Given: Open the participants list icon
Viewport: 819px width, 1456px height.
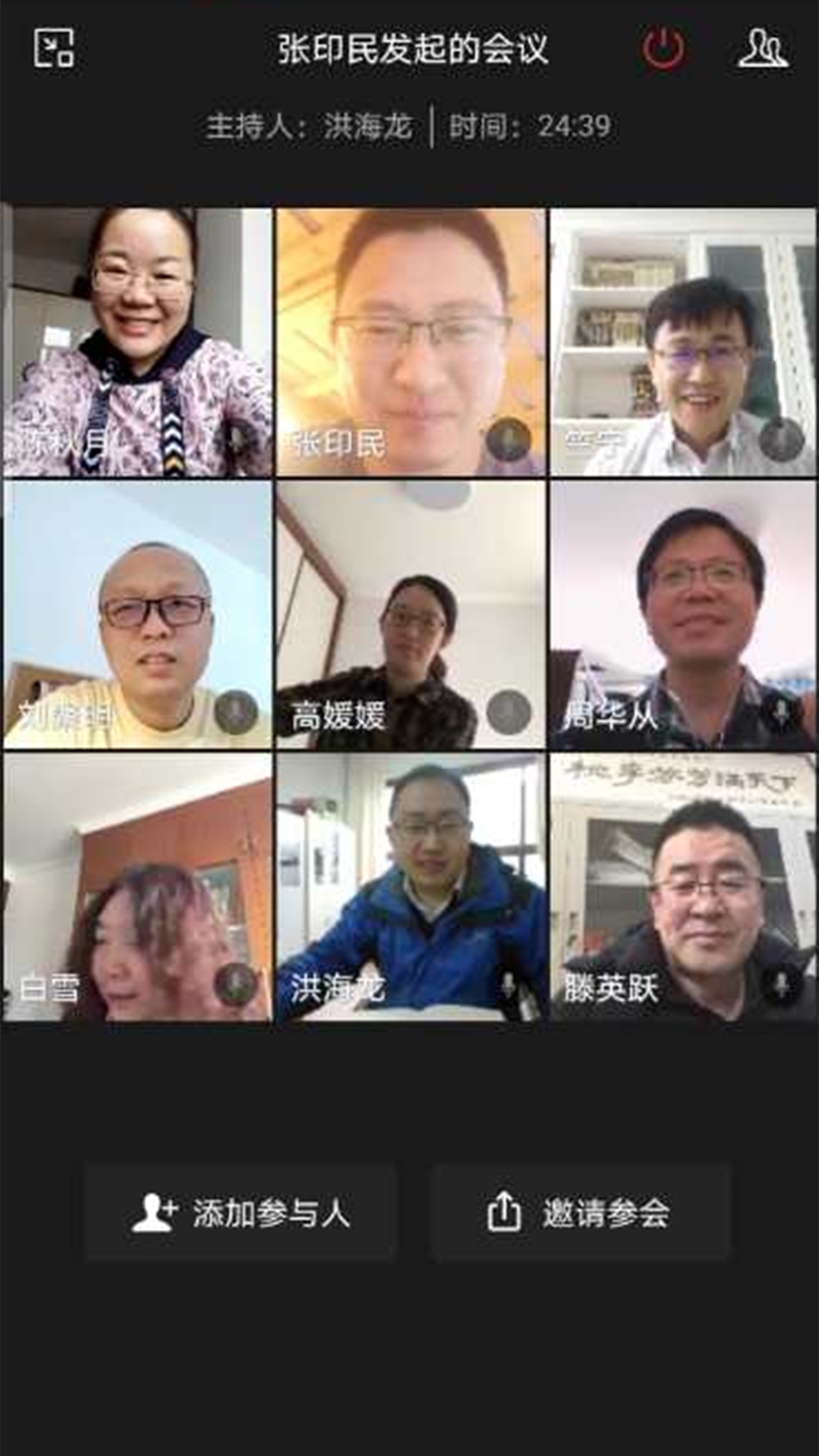Looking at the screenshot, I should coord(763,49).
